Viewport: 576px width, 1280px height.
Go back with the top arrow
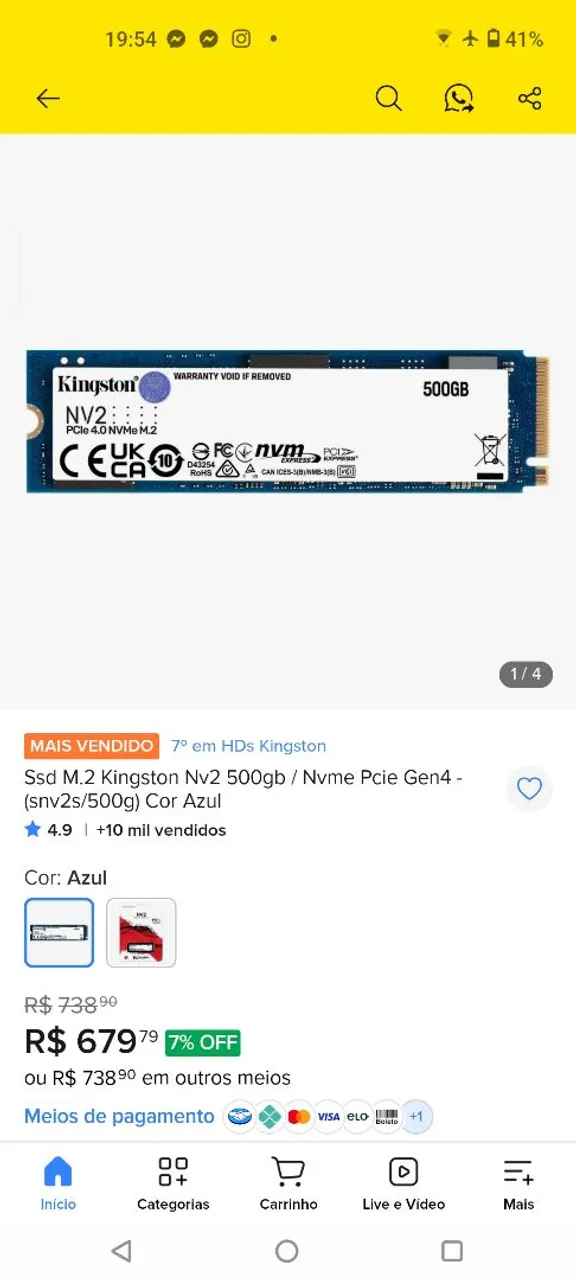(x=48, y=98)
